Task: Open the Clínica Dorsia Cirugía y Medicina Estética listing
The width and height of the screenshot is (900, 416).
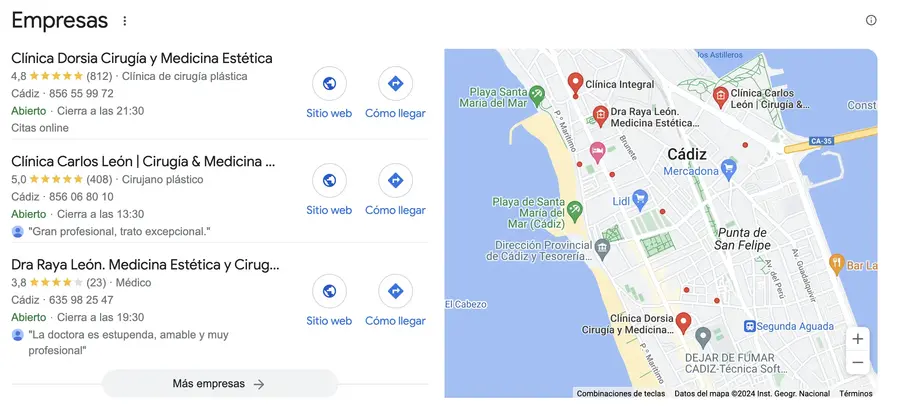Action: [x=142, y=58]
